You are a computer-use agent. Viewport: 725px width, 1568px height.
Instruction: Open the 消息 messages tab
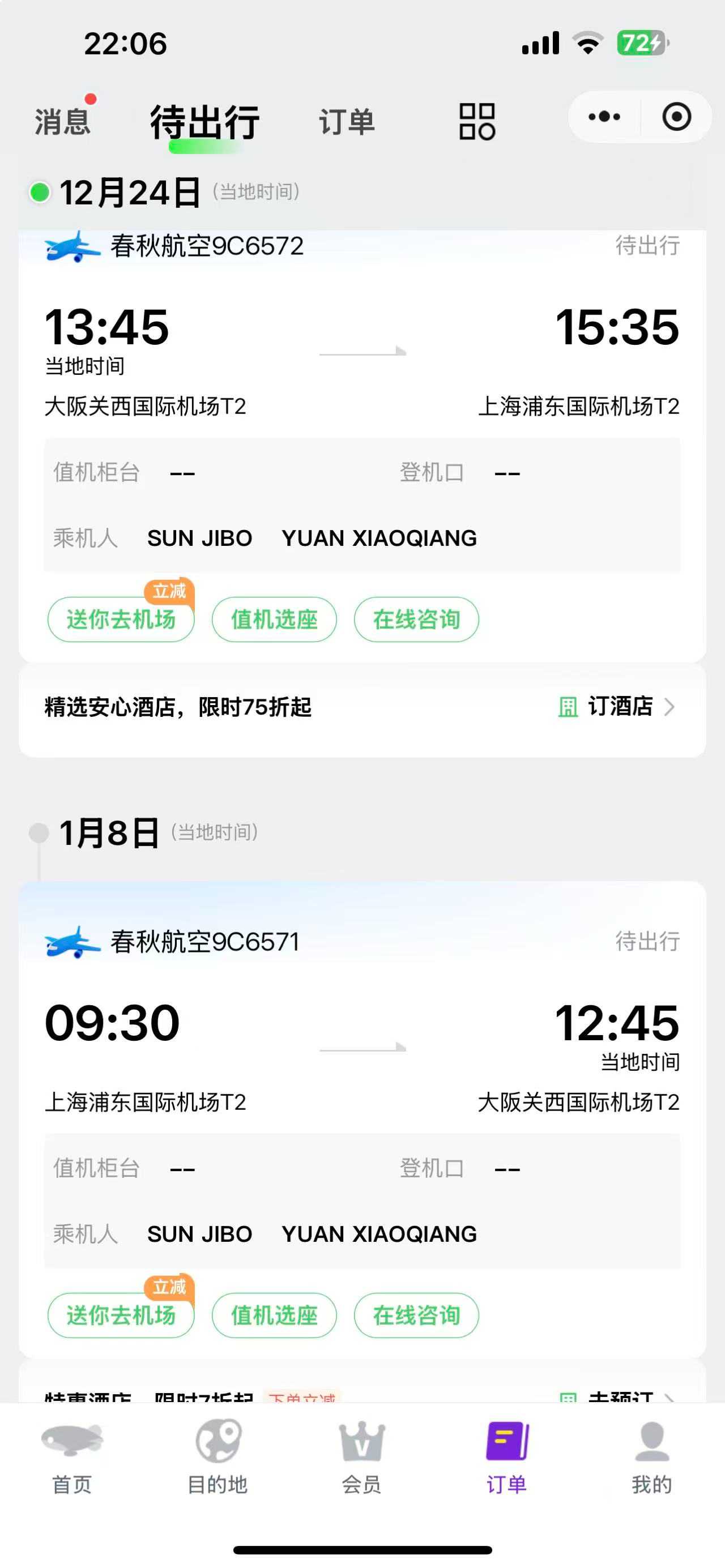click(x=62, y=121)
